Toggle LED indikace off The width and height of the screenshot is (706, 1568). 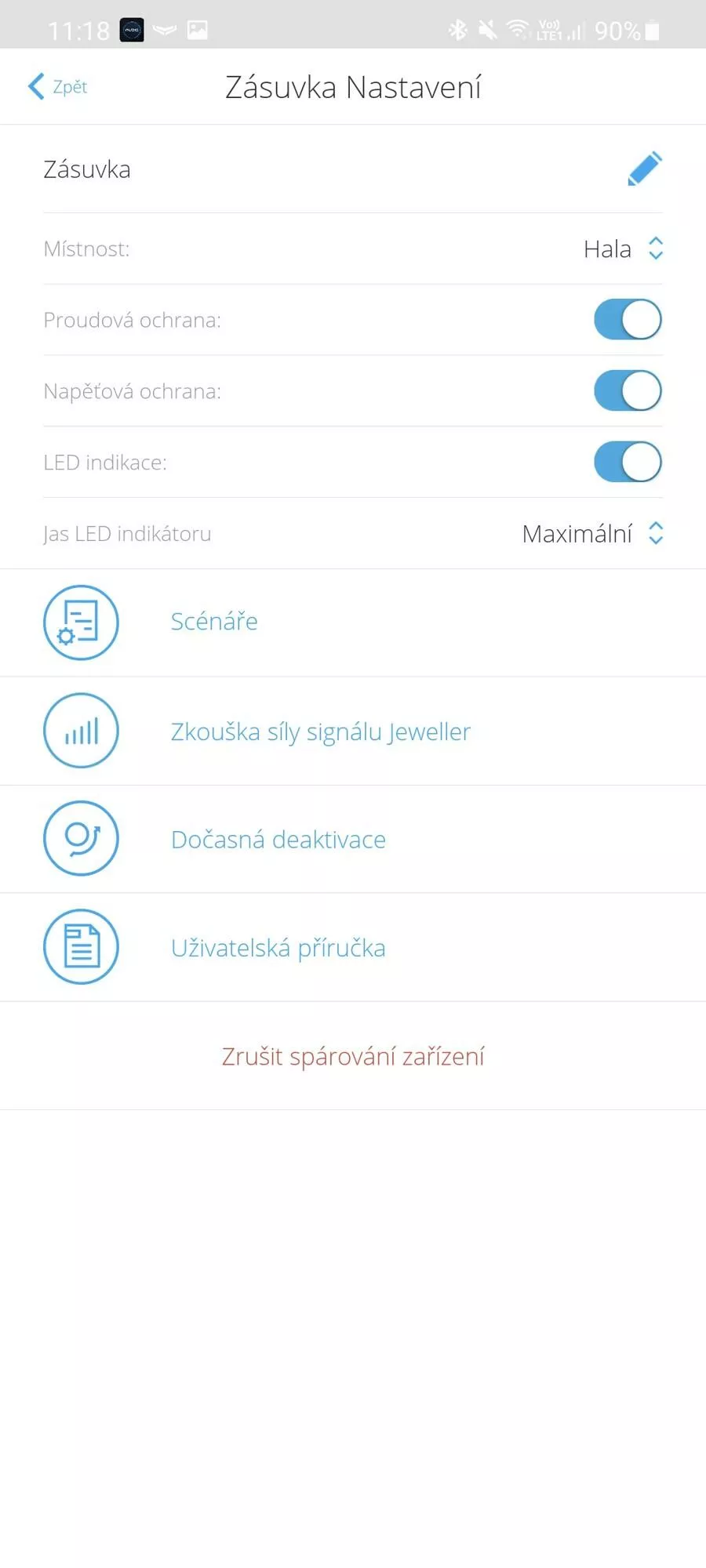(628, 463)
